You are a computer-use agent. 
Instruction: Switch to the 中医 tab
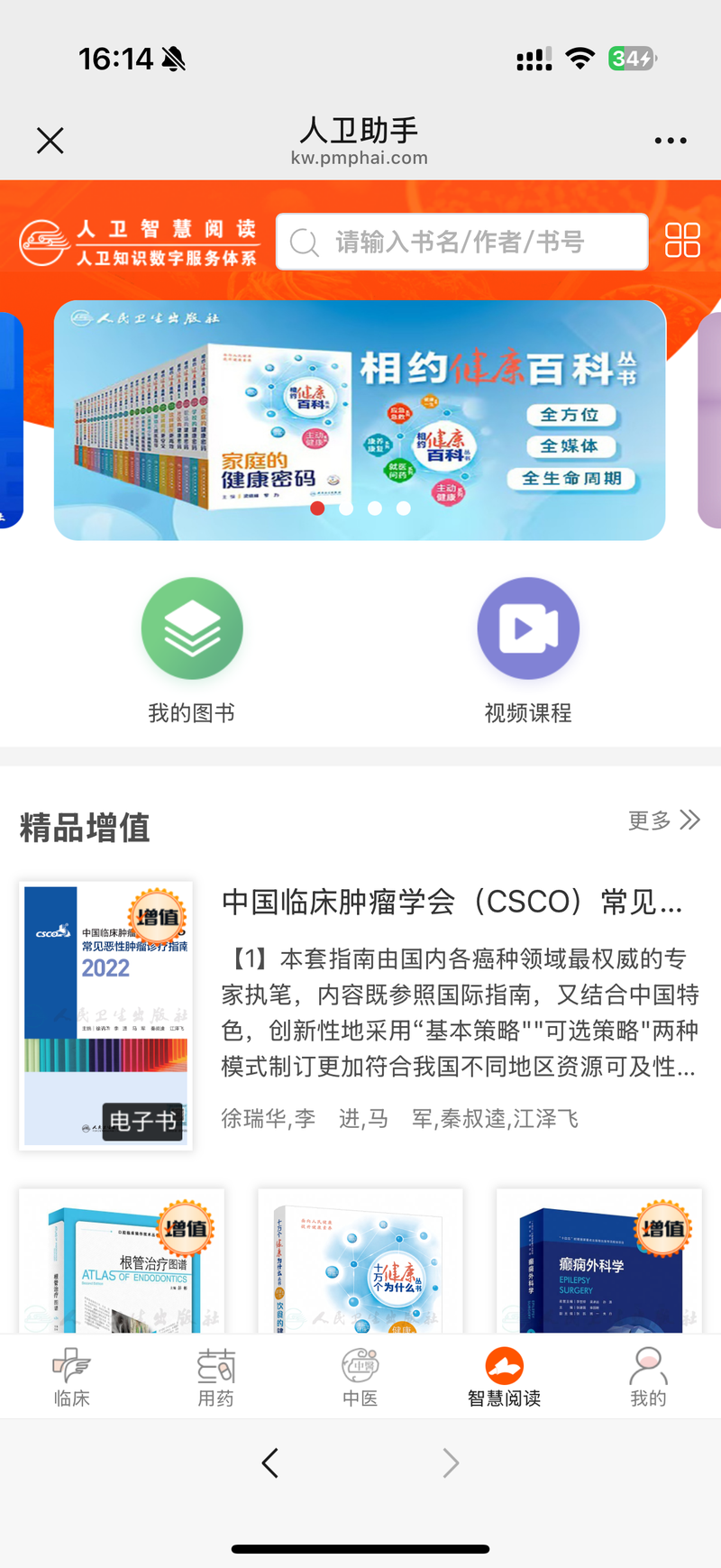360,1377
